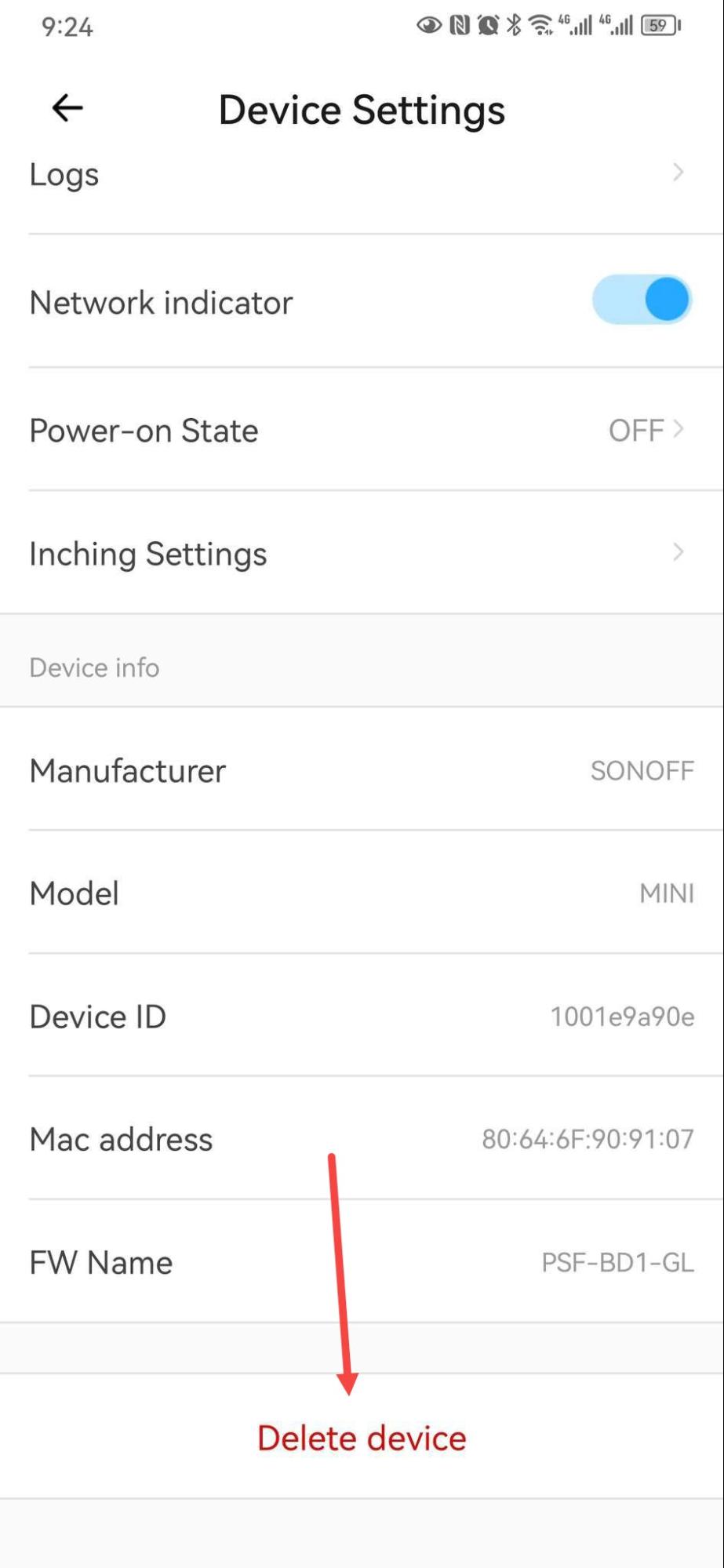The height and width of the screenshot is (1568, 724).
Task: Turn off the Network indicator switch
Action: click(641, 300)
